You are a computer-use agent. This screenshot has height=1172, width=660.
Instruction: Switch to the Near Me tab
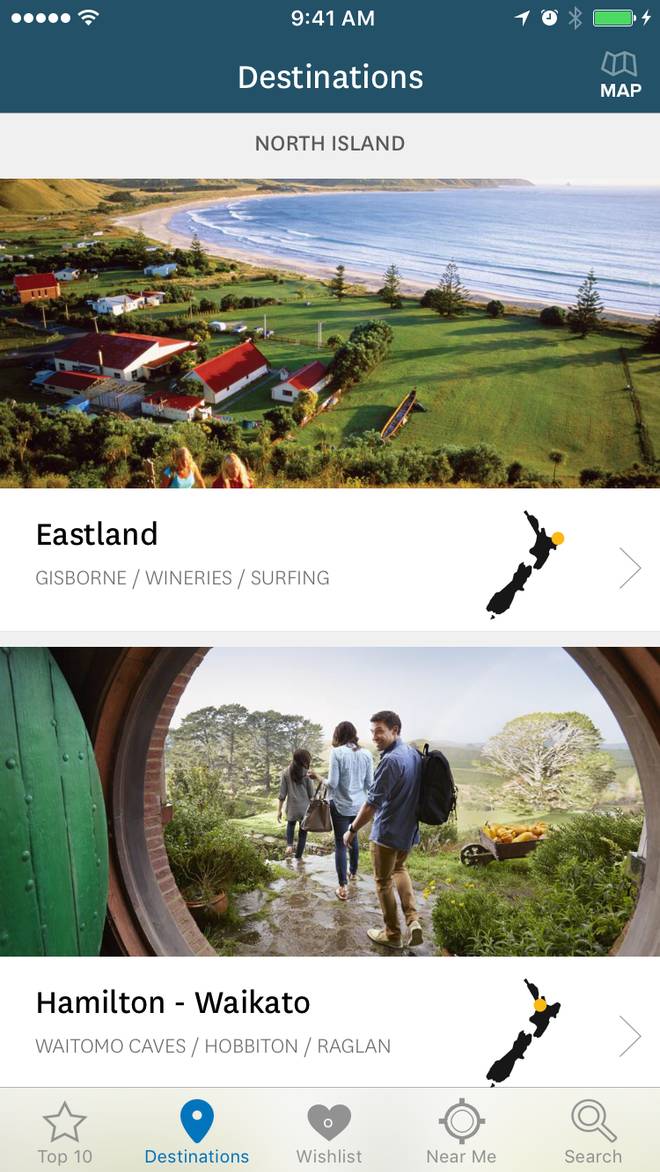461,1132
